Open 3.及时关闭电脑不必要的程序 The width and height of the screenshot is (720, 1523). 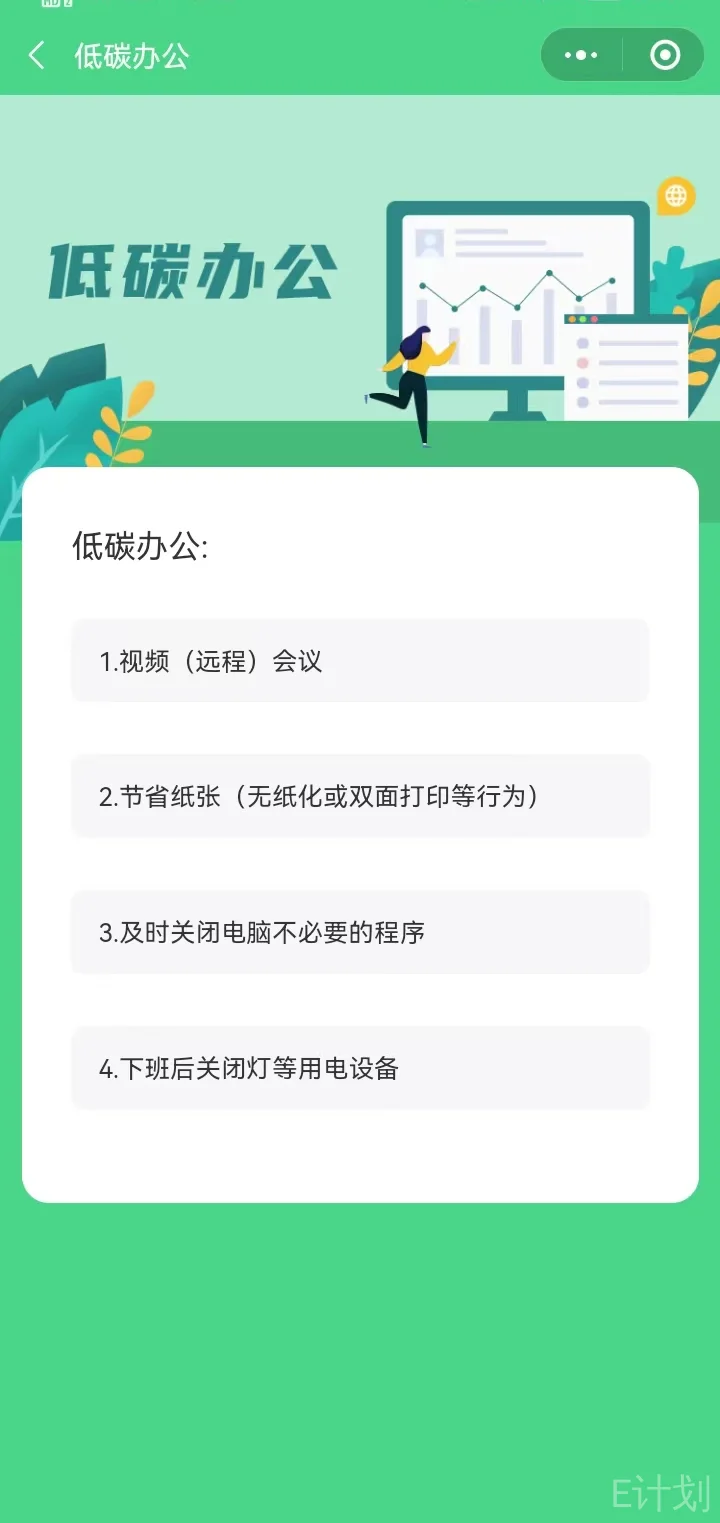point(360,933)
